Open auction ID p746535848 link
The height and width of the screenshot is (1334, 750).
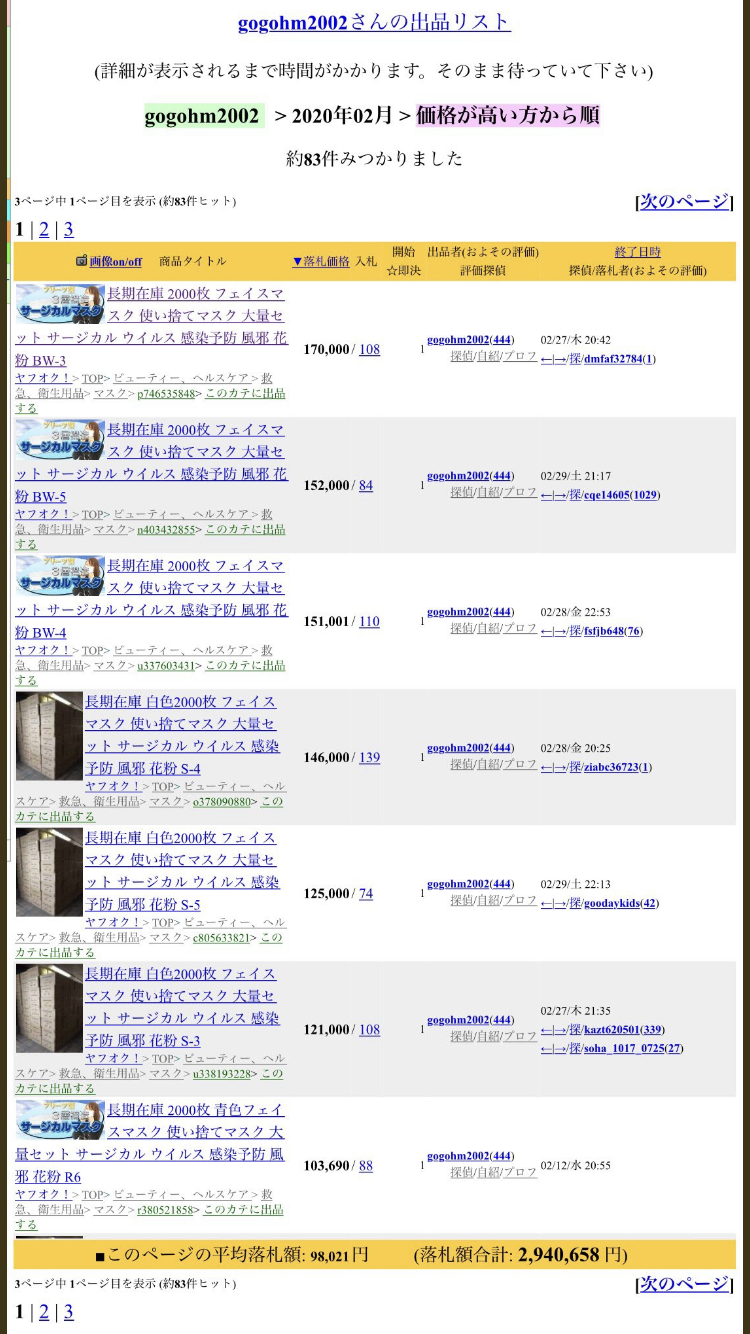click(x=166, y=393)
